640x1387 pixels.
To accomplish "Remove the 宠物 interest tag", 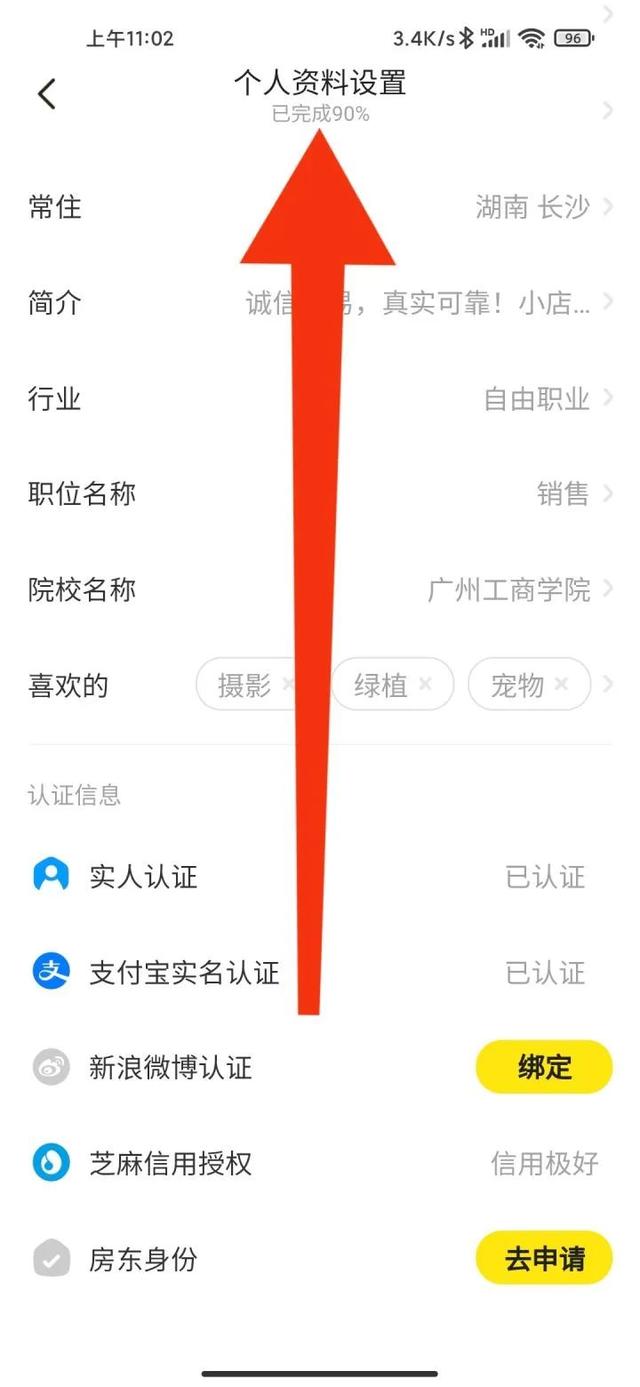I will coord(561,685).
